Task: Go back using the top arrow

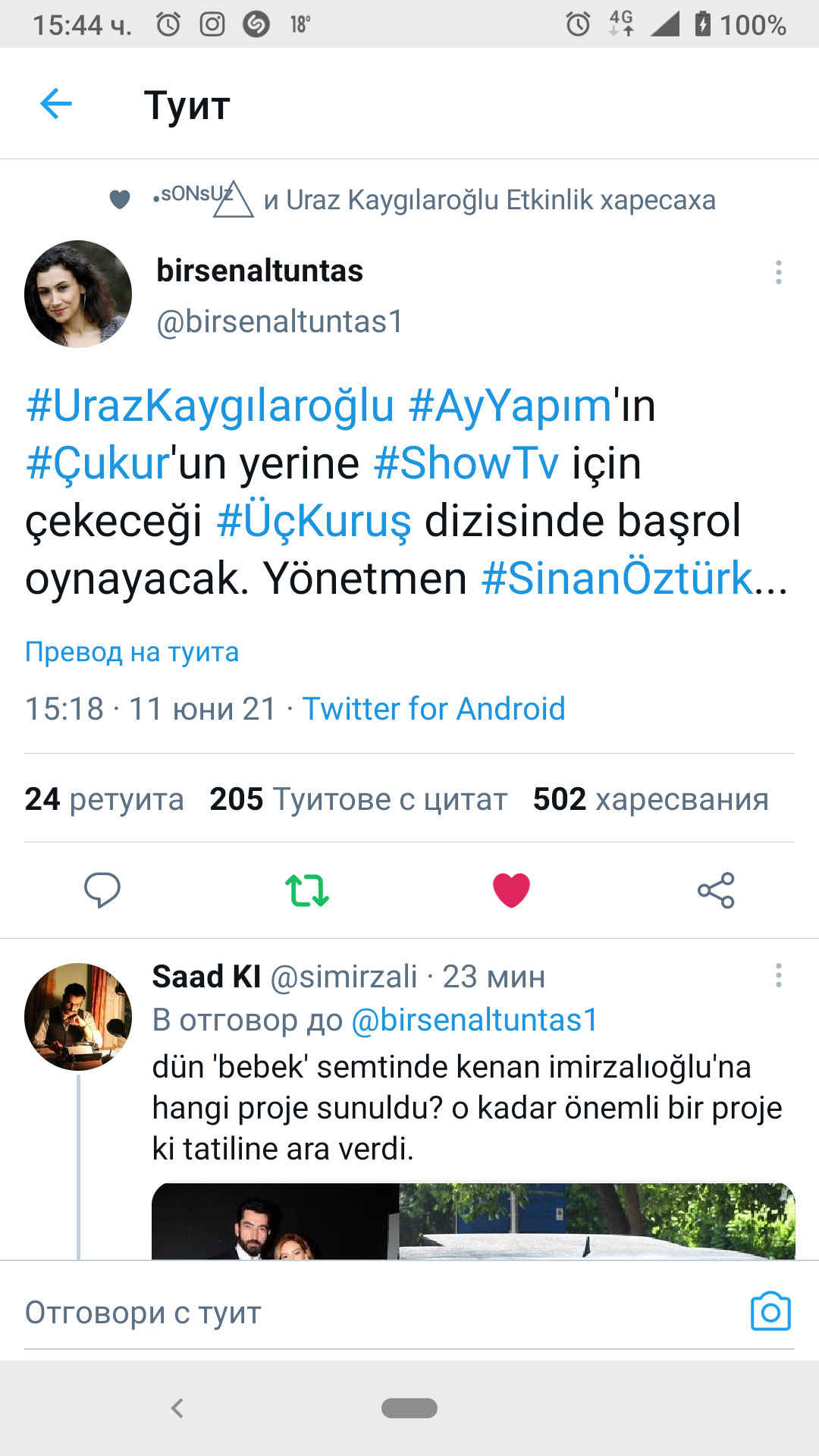Action: click(56, 104)
